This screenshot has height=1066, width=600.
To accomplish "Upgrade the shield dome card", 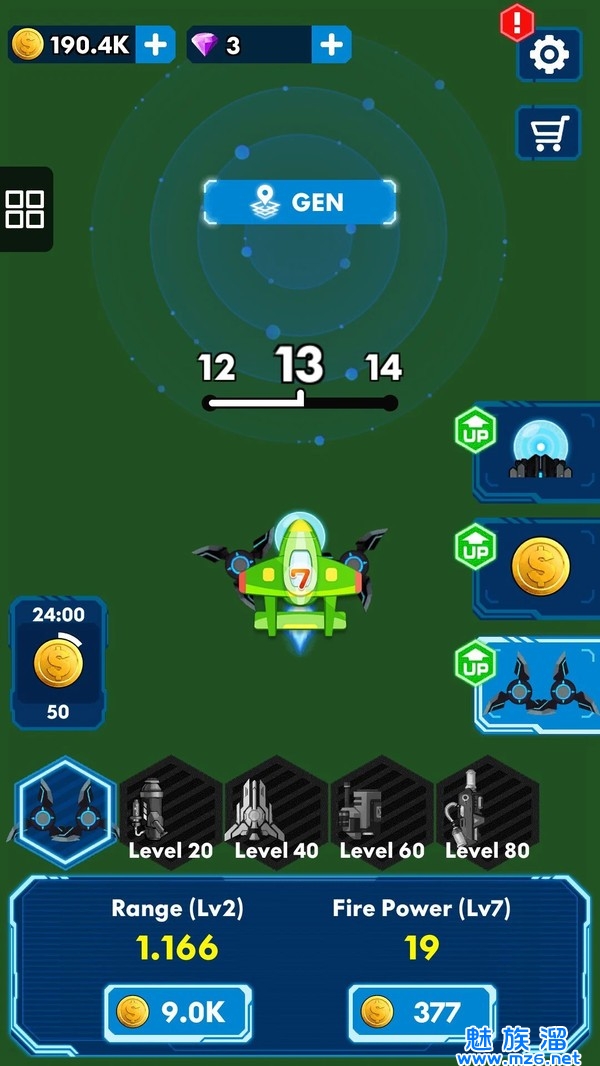I will [538, 451].
